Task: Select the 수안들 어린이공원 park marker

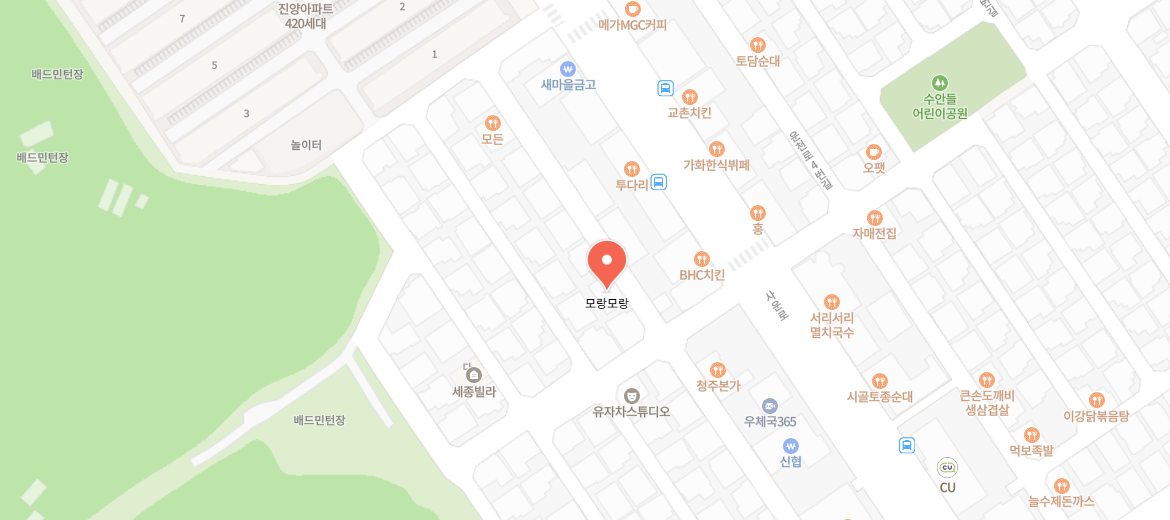Action: click(939, 82)
